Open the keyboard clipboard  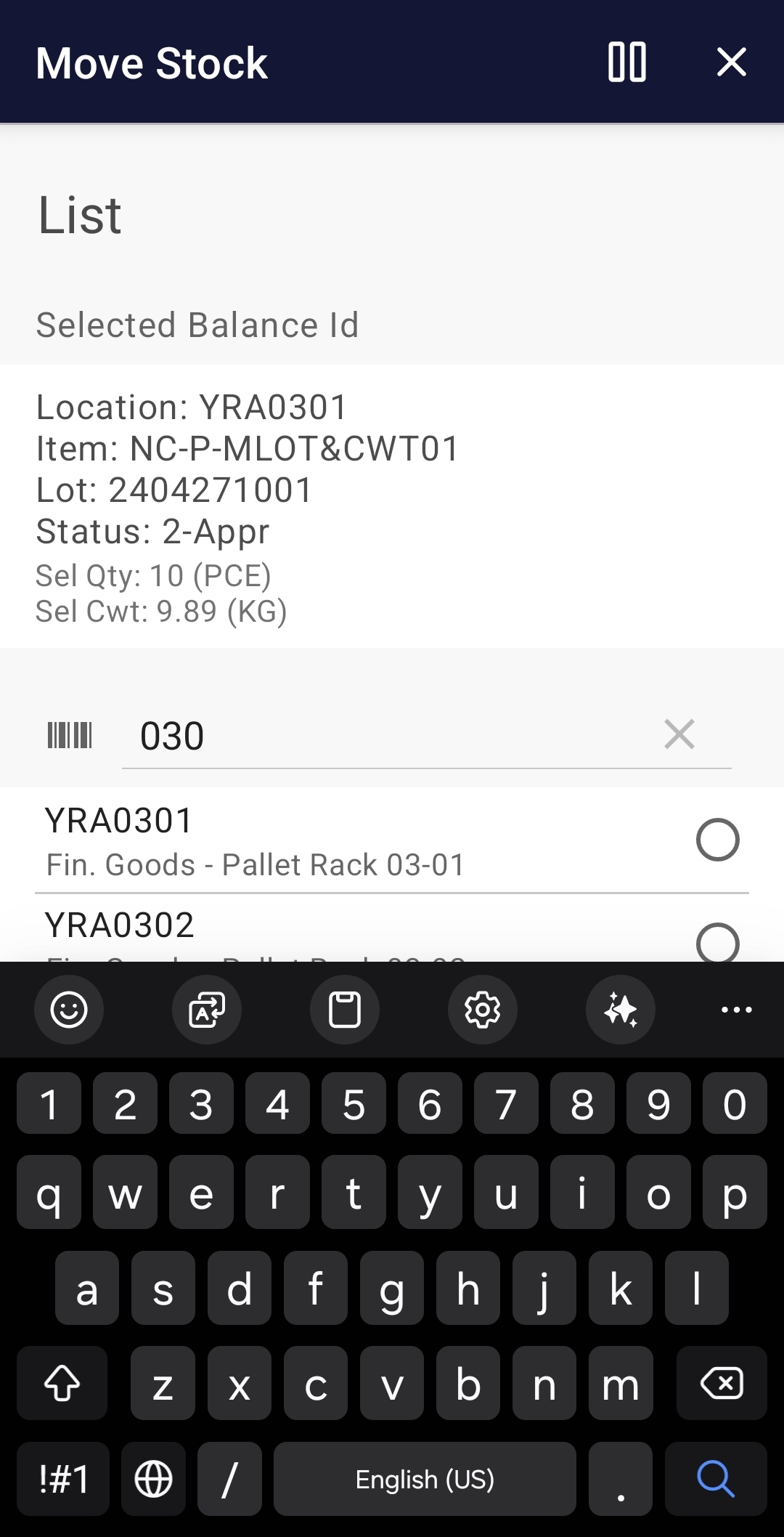click(344, 1010)
